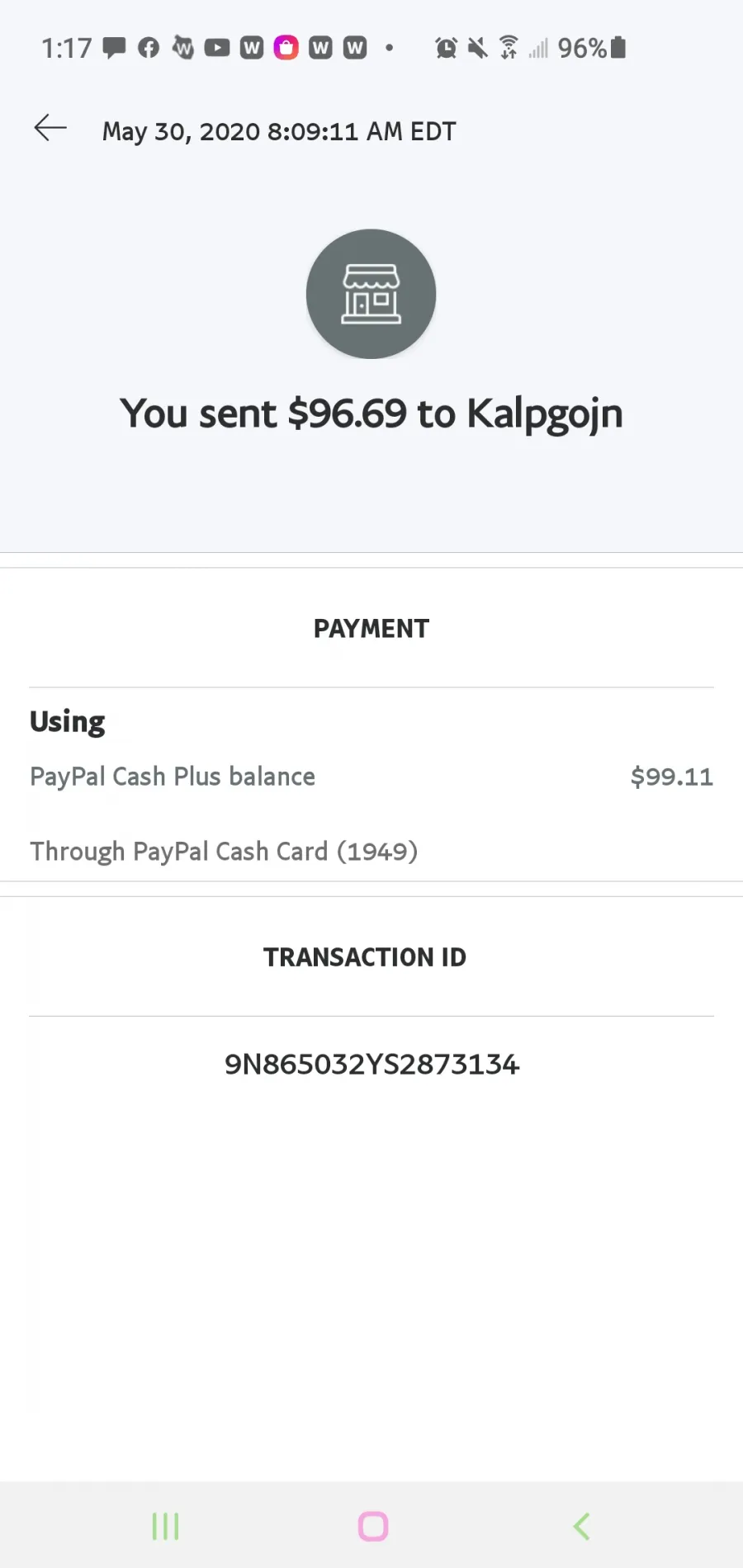Viewport: 743px width, 1568px height.
Task: Go back using the top arrow
Action: (x=50, y=128)
